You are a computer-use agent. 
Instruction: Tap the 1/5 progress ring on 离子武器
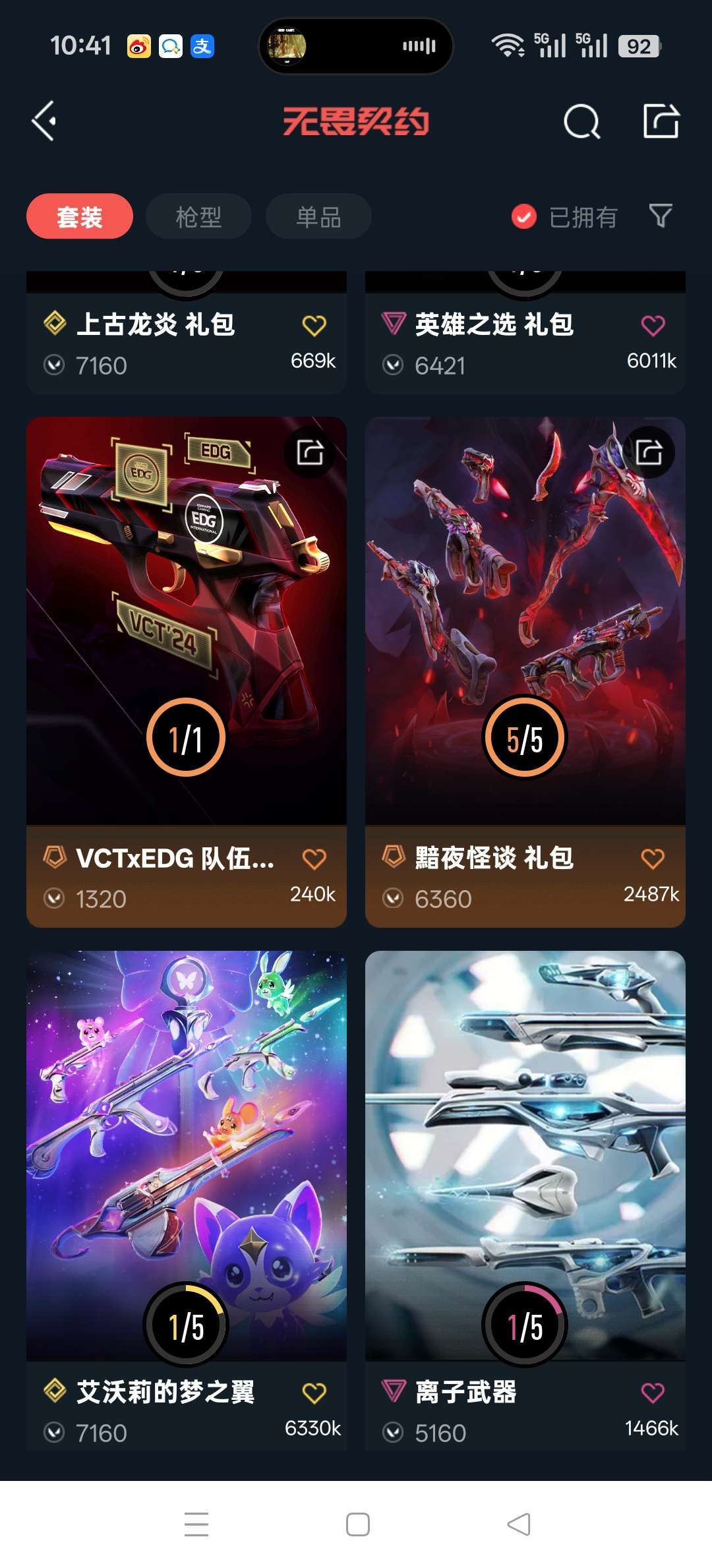tap(525, 1323)
